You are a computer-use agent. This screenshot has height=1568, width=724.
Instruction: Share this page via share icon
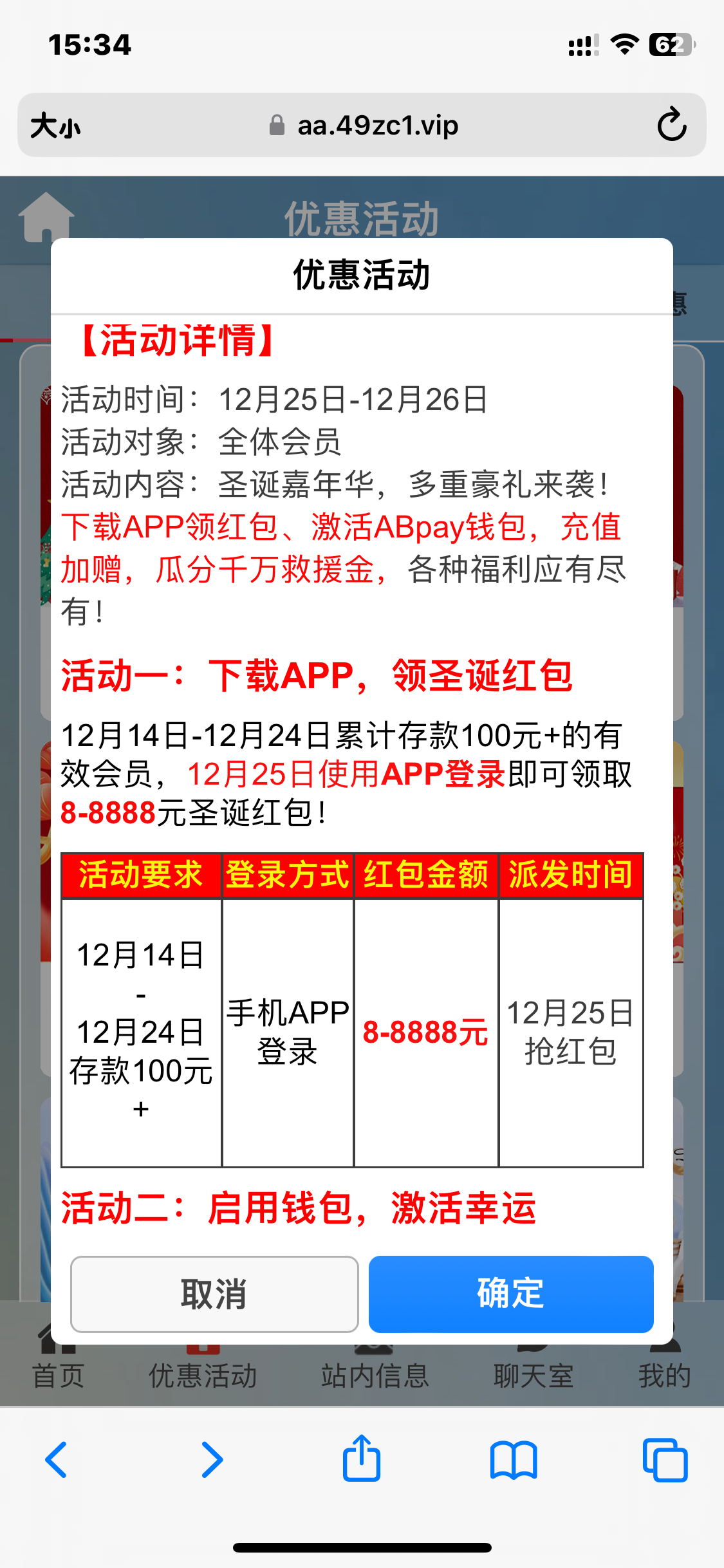click(x=362, y=1458)
